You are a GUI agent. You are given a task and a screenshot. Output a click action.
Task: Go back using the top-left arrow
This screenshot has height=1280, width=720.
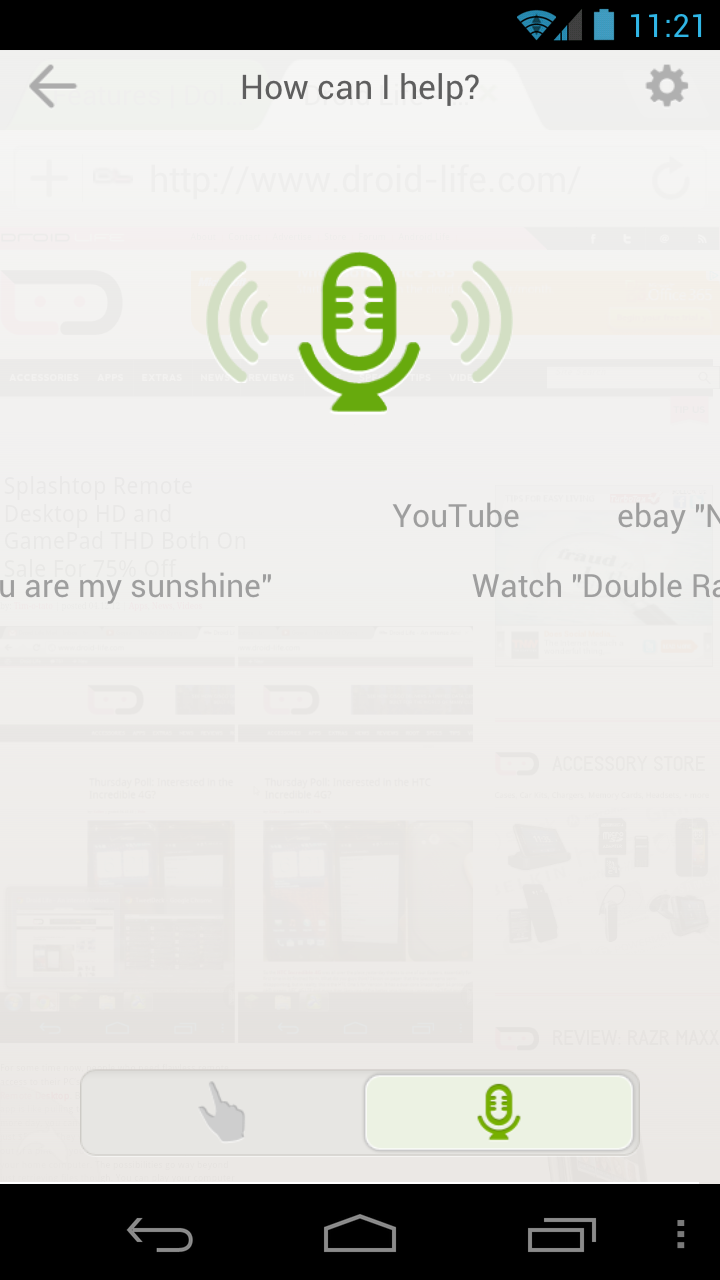[x=52, y=87]
